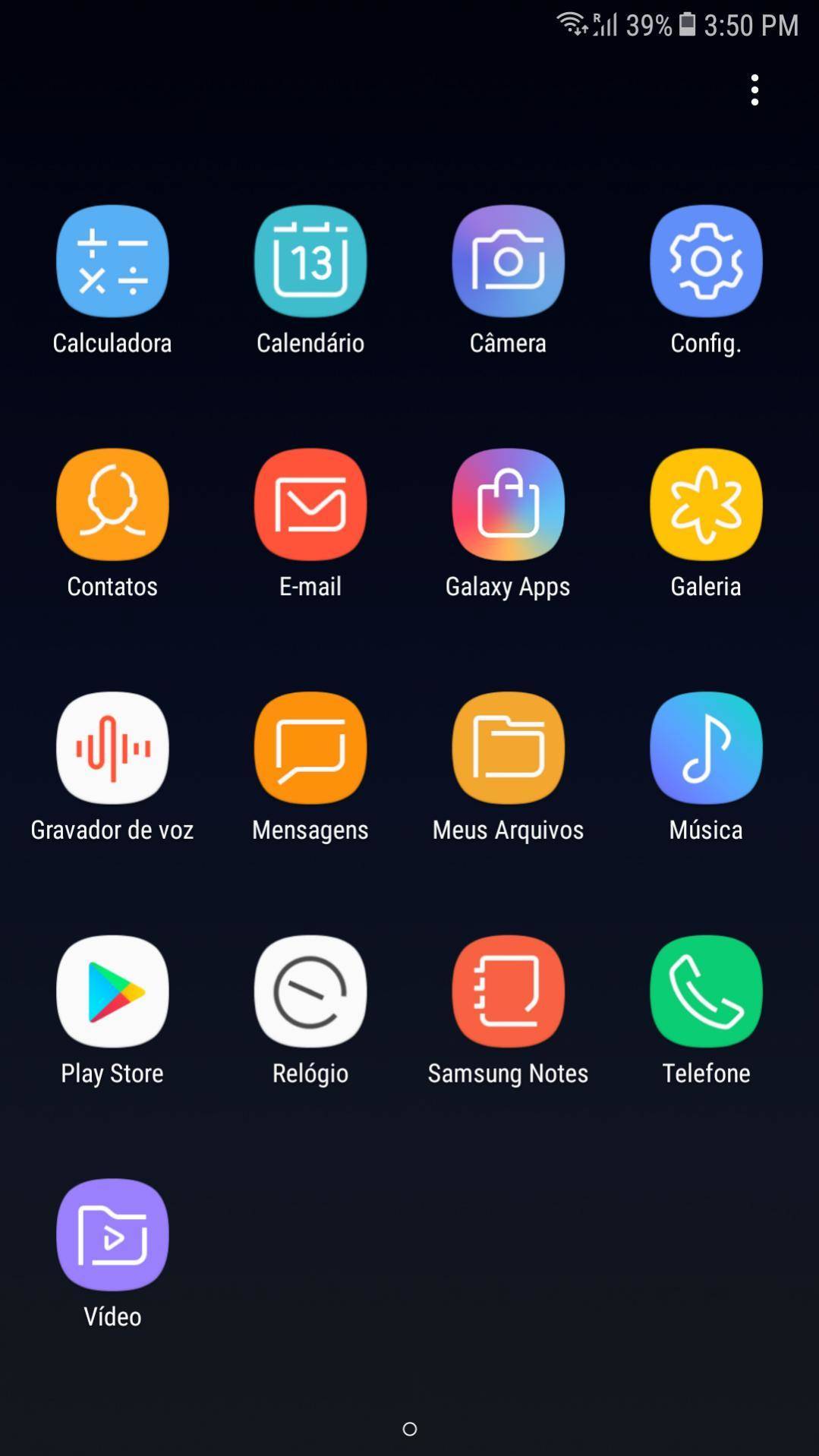Open the Mensagens app
Screen dimensions: 819x1456
tap(310, 748)
